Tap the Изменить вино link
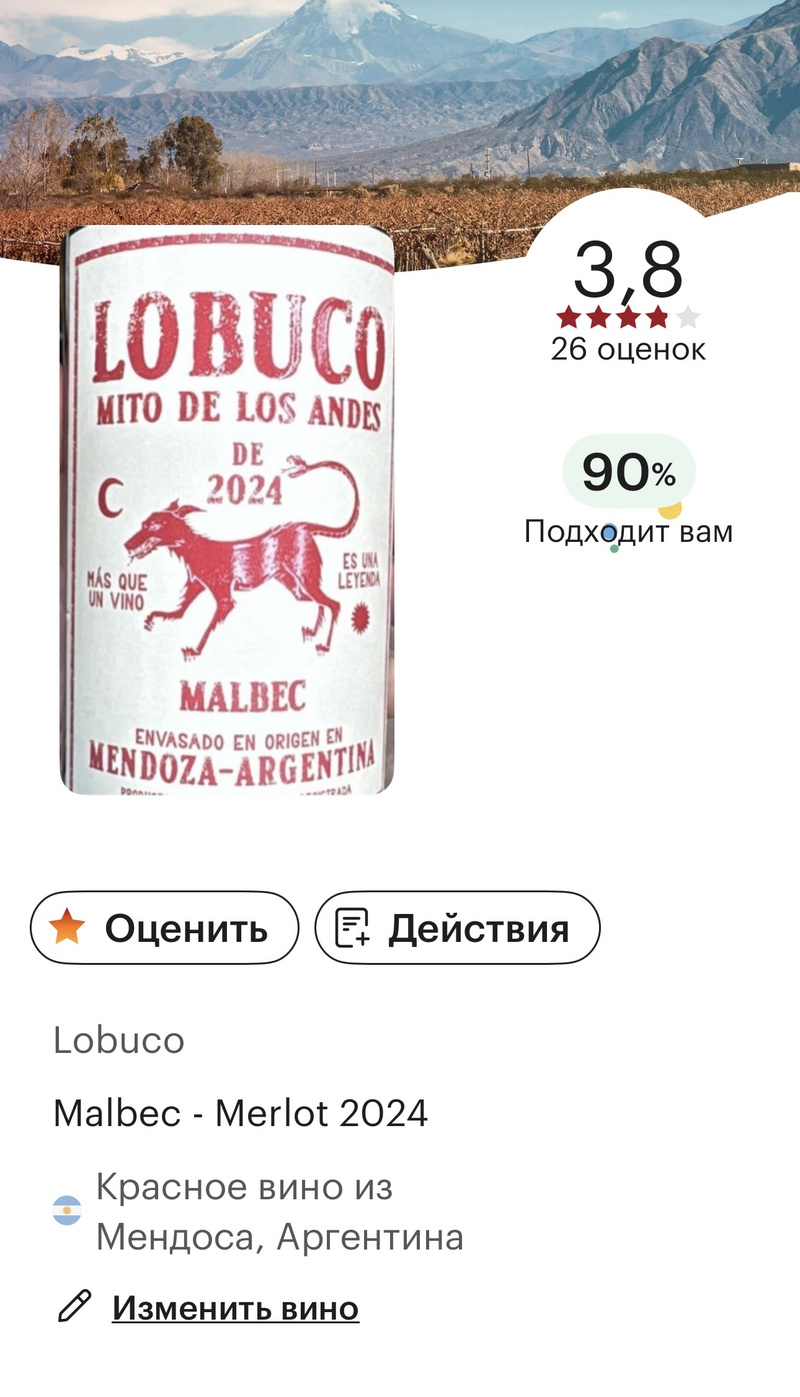The image size is (800, 1397). click(235, 1308)
